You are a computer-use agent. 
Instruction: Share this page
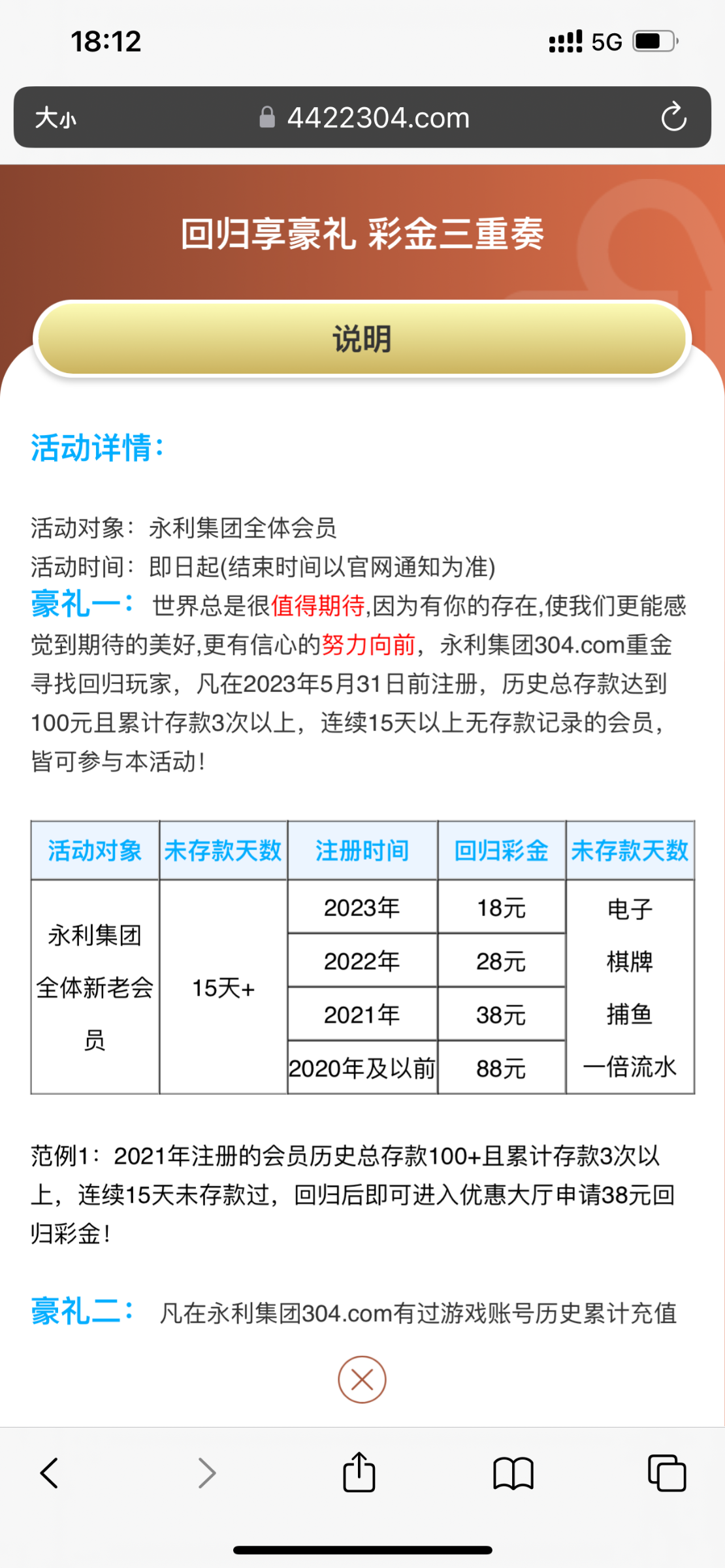coord(359,1472)
